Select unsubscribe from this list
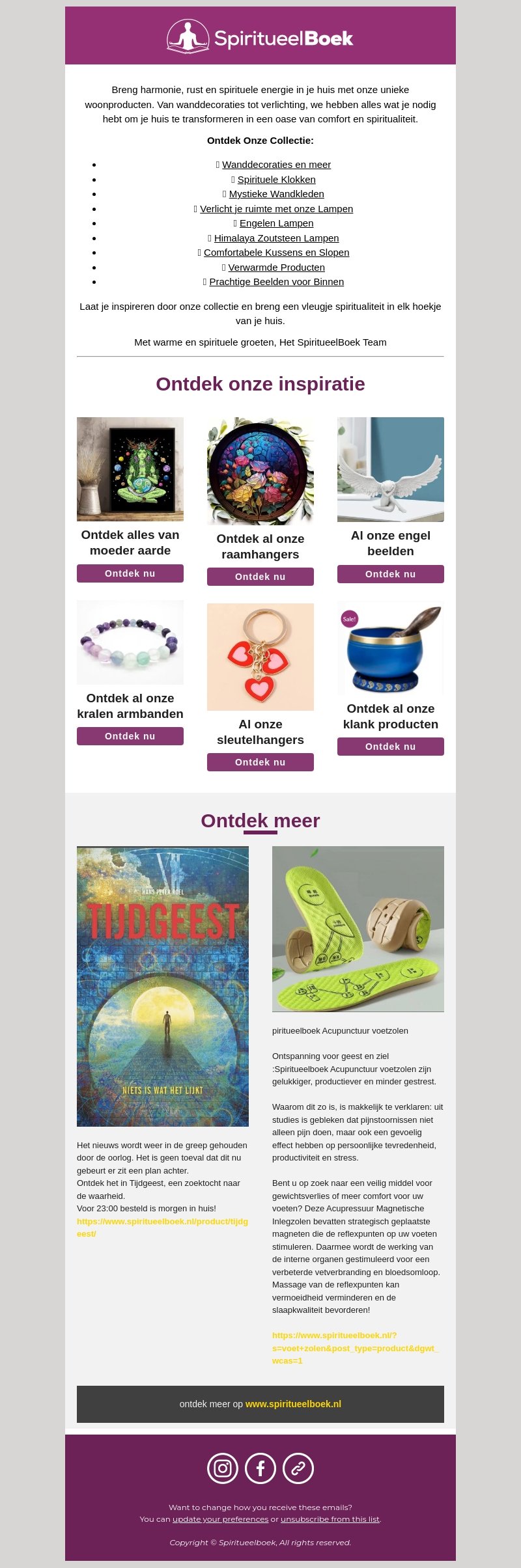This screenshot has width=521, height=1568. pos(330,1519)
